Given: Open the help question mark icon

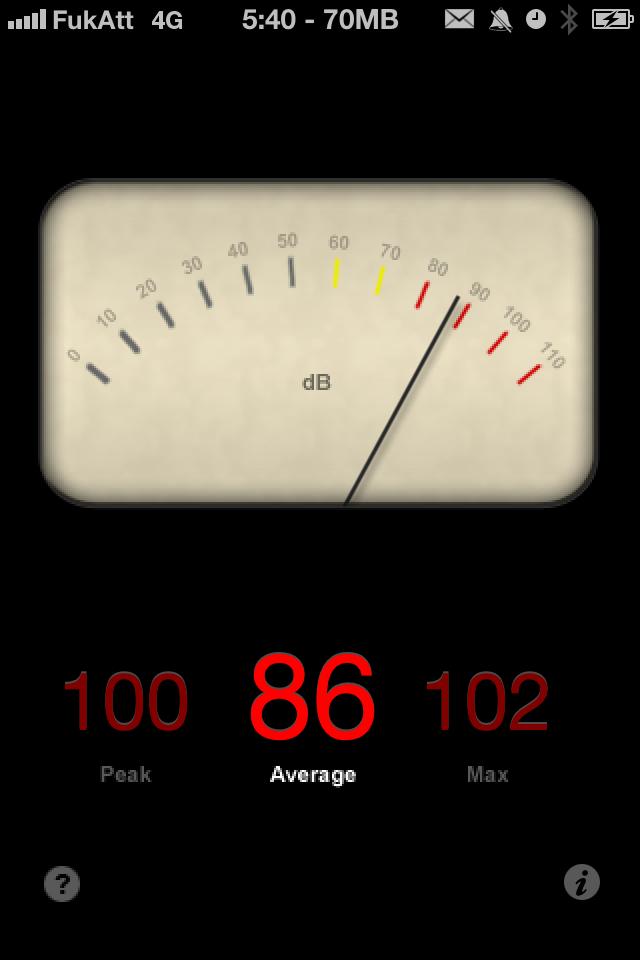Looking at the screenshot, I should coord(62,884).
